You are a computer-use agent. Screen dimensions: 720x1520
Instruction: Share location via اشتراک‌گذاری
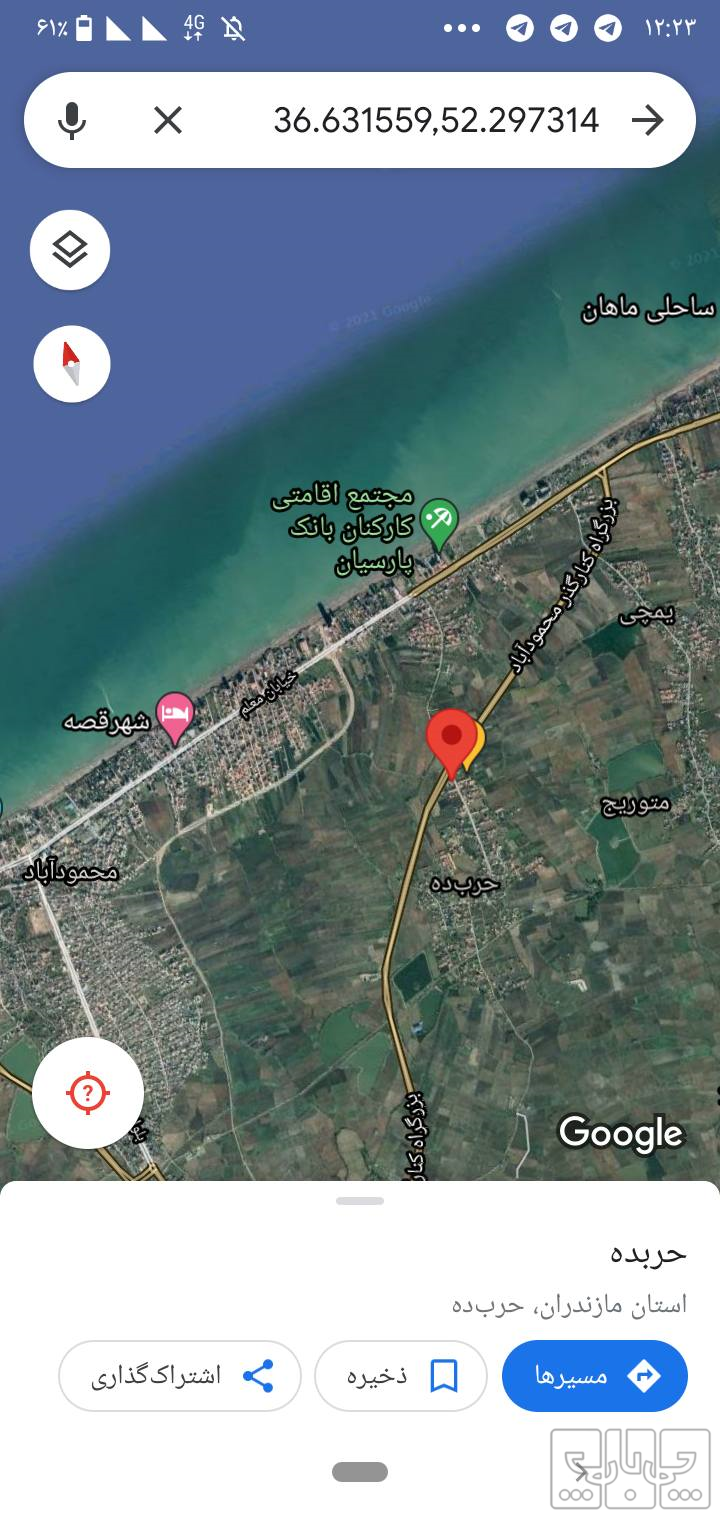(x=180, y=1376)
